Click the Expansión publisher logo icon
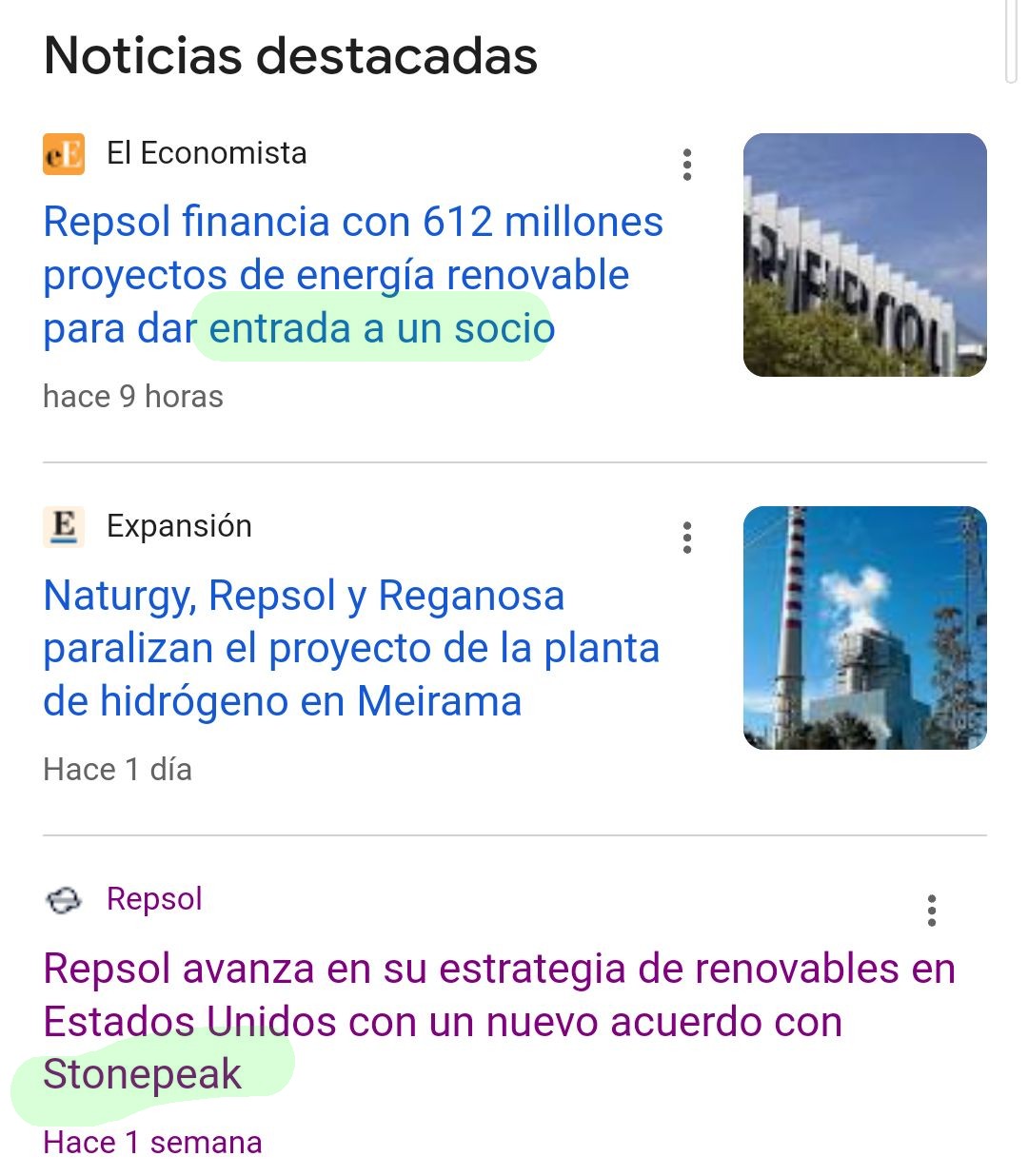1028x1176 pixels. click(x=64, y=525)
